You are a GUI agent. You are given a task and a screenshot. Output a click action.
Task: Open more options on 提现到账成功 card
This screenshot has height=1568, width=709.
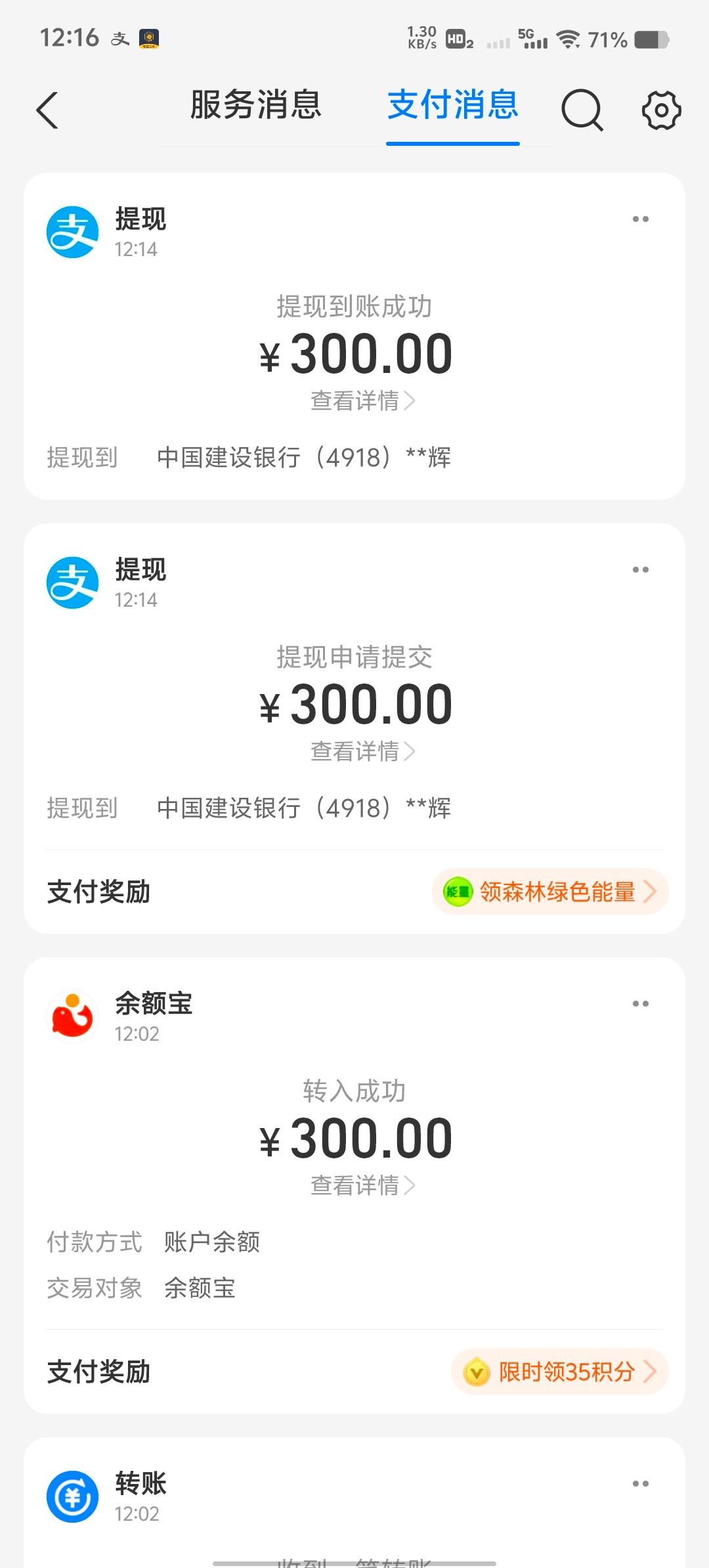click(x=641, y=219)
